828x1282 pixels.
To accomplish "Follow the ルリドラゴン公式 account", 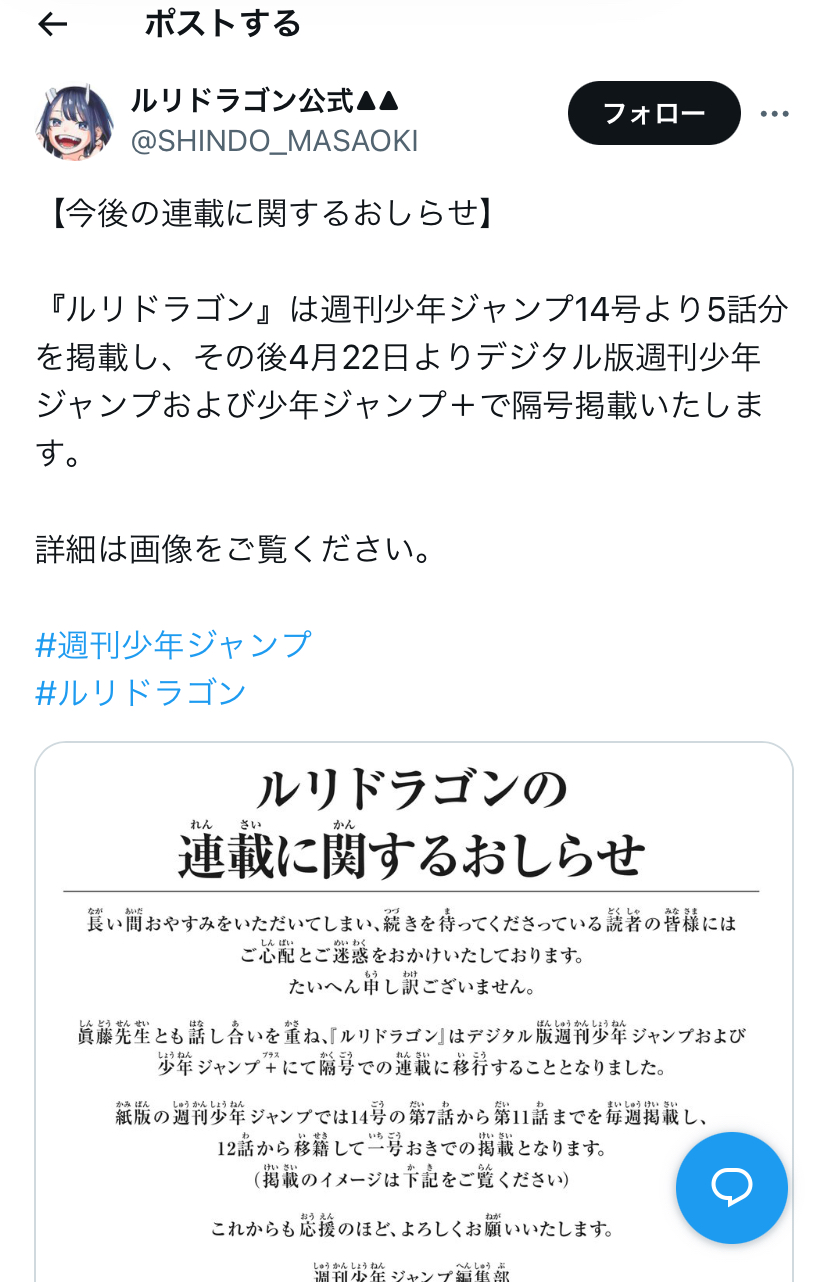I will click(x=654, y=113).
